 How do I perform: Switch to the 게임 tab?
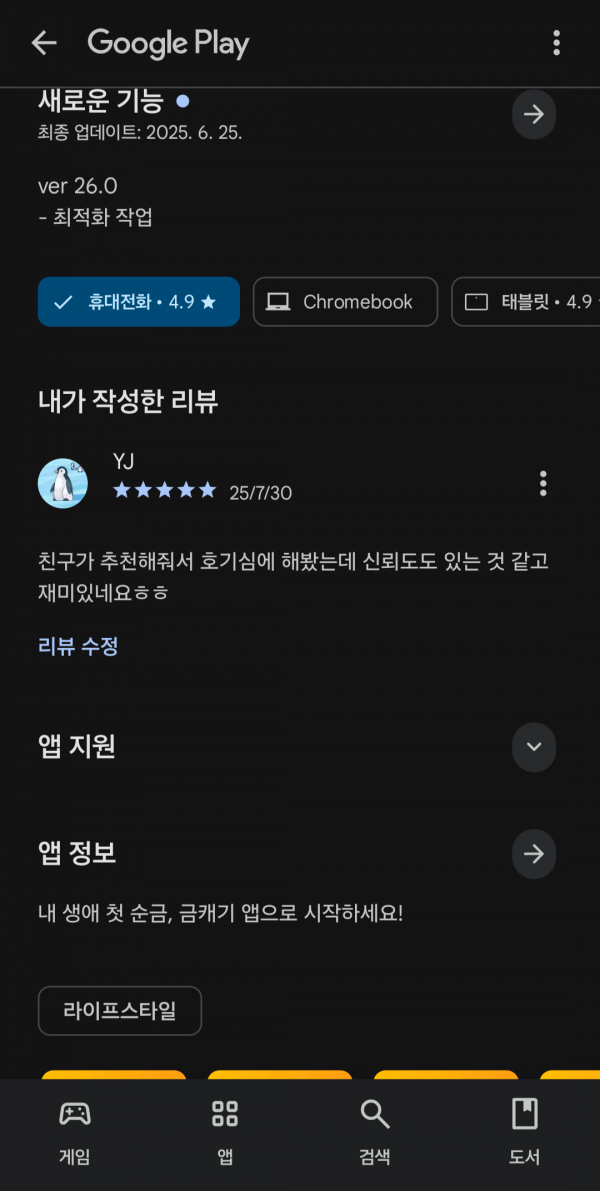[74, 1133]
